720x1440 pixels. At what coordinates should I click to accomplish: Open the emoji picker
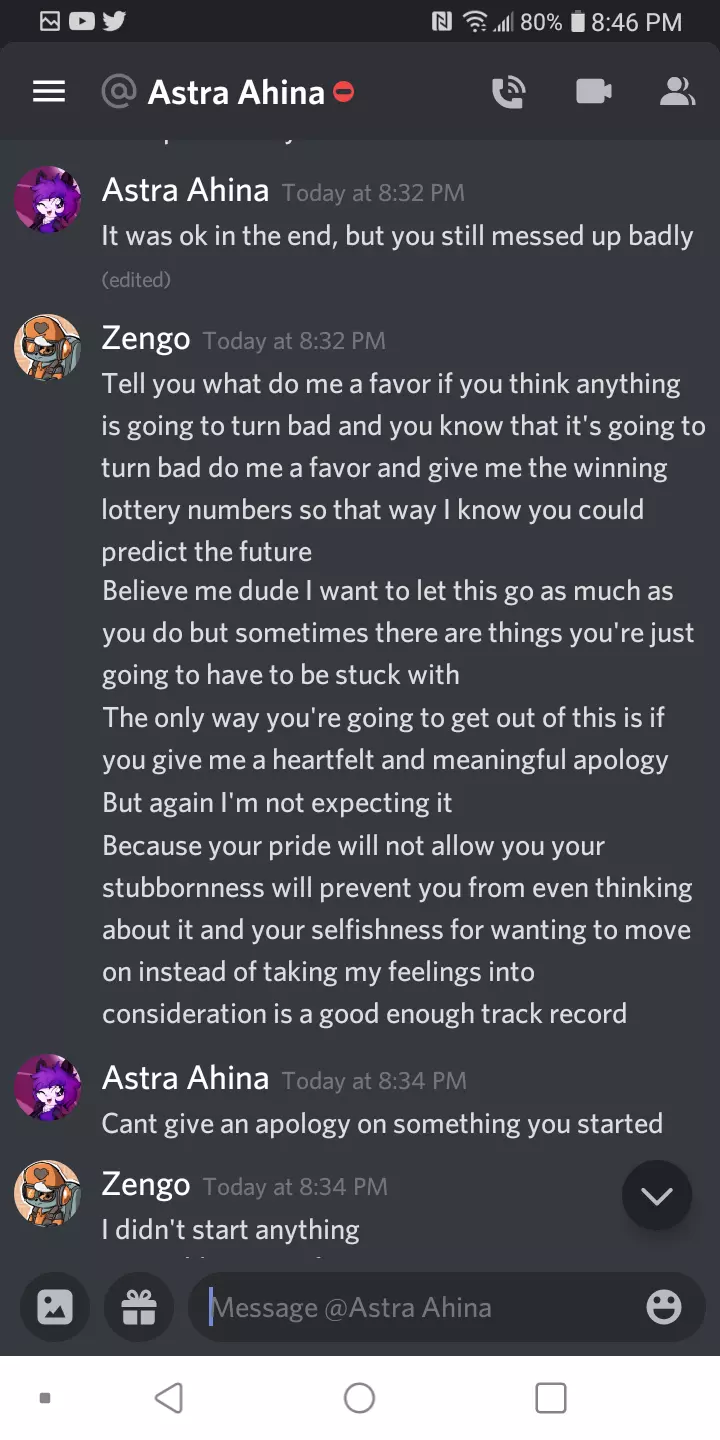(x=664, y=1307)
